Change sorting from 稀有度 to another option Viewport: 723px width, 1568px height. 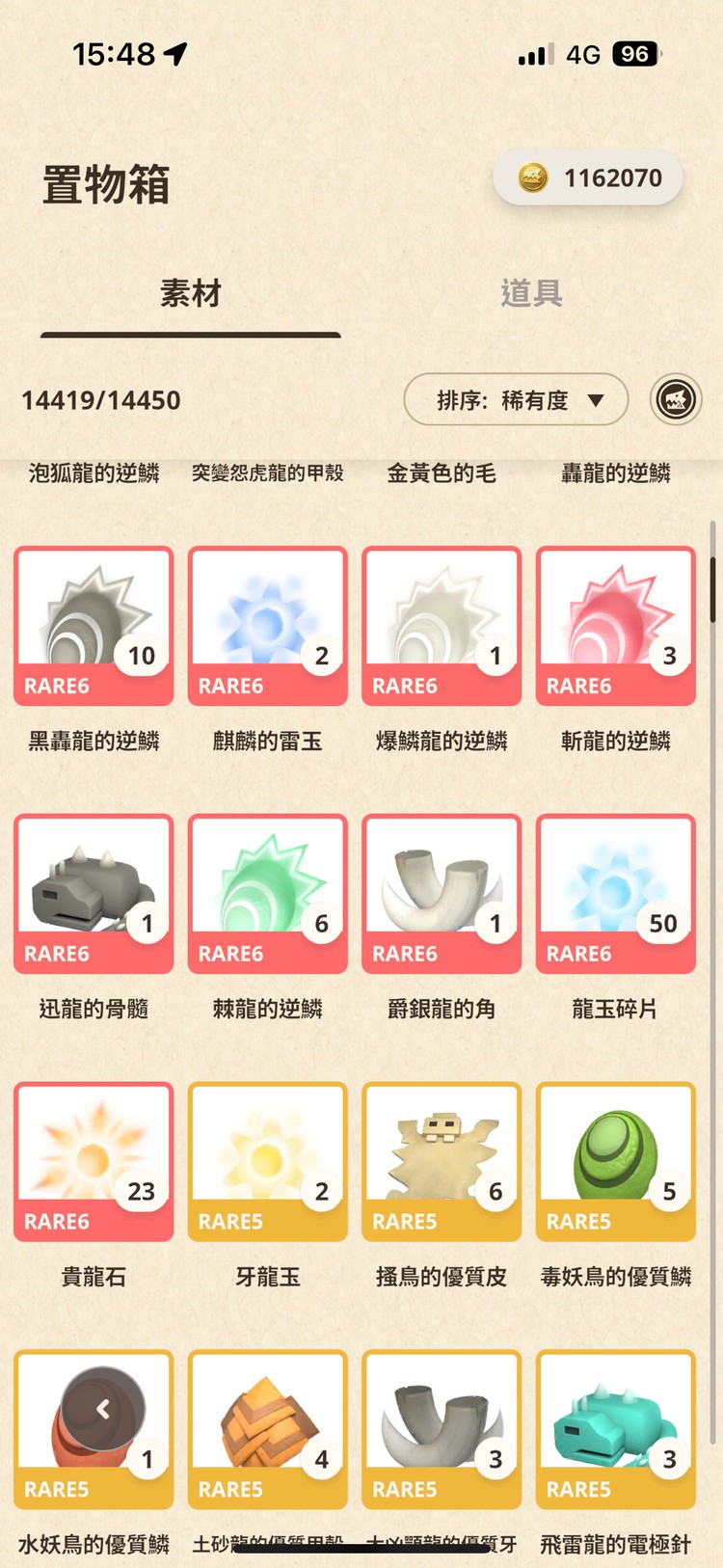pyautogui.click(x=516, y=399)
